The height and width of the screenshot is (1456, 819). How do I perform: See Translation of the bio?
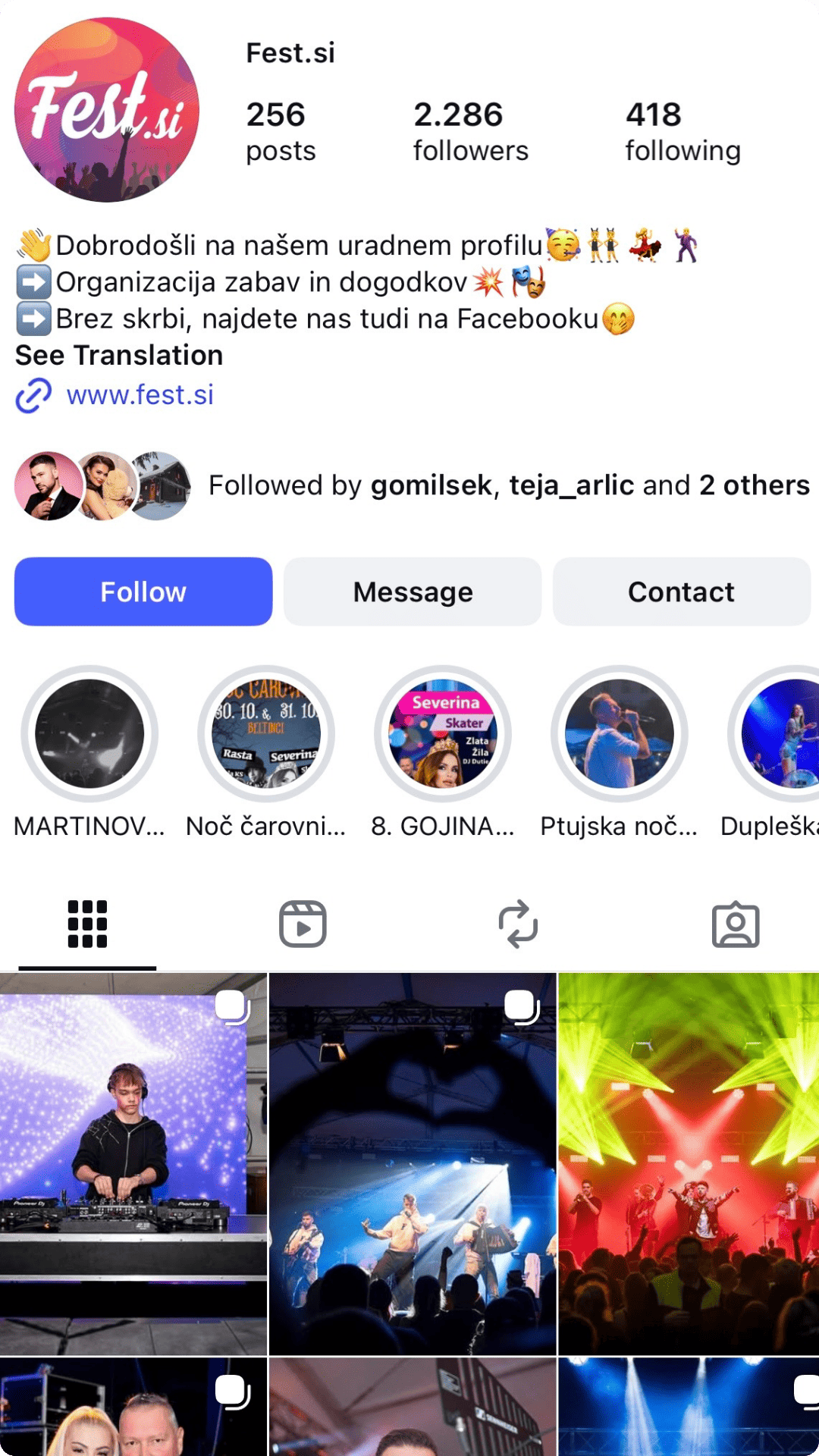click(119, 355)
